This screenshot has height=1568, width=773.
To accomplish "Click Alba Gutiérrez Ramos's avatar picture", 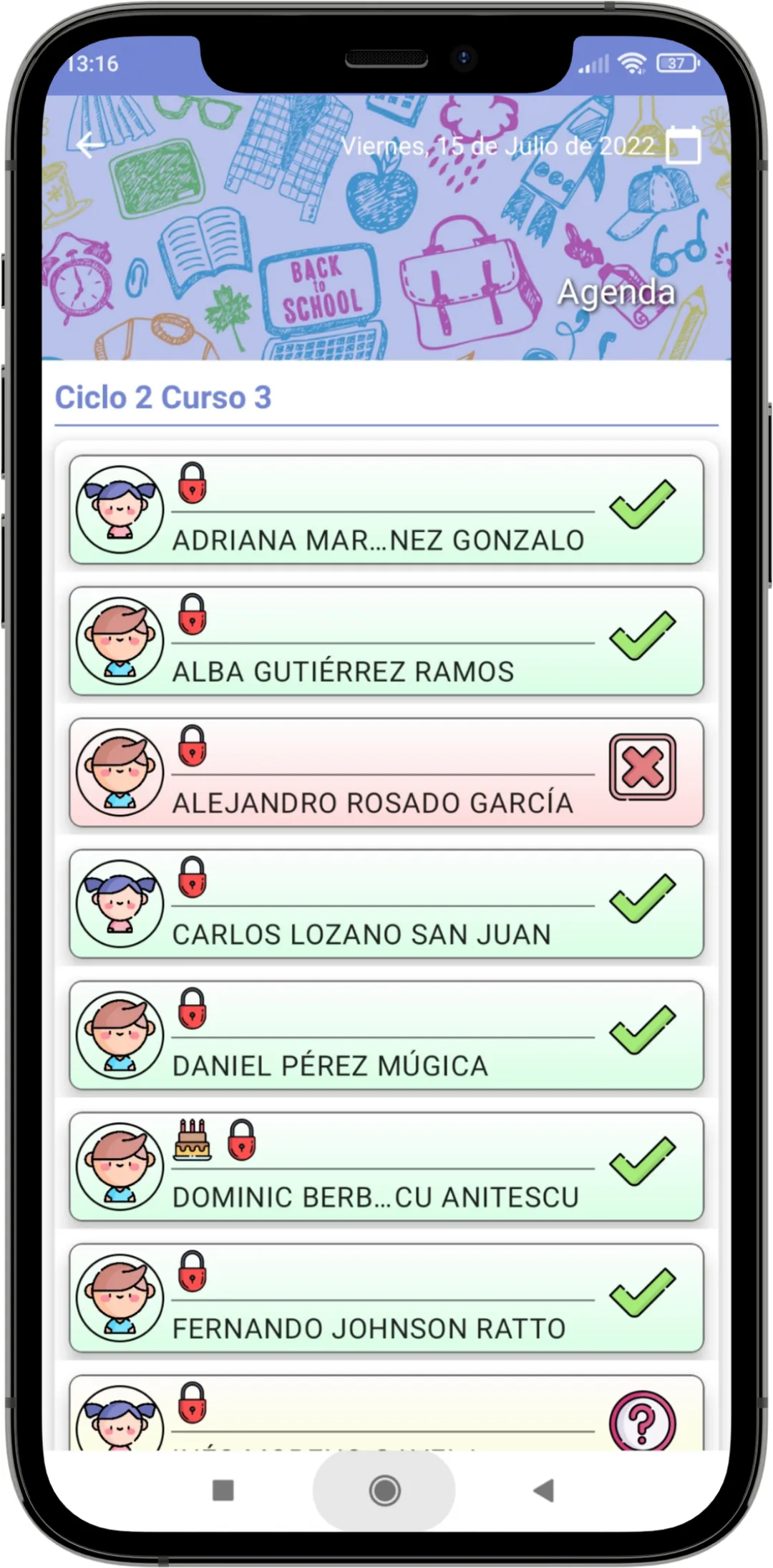I will pyautogui.click(x=120, y=641).
